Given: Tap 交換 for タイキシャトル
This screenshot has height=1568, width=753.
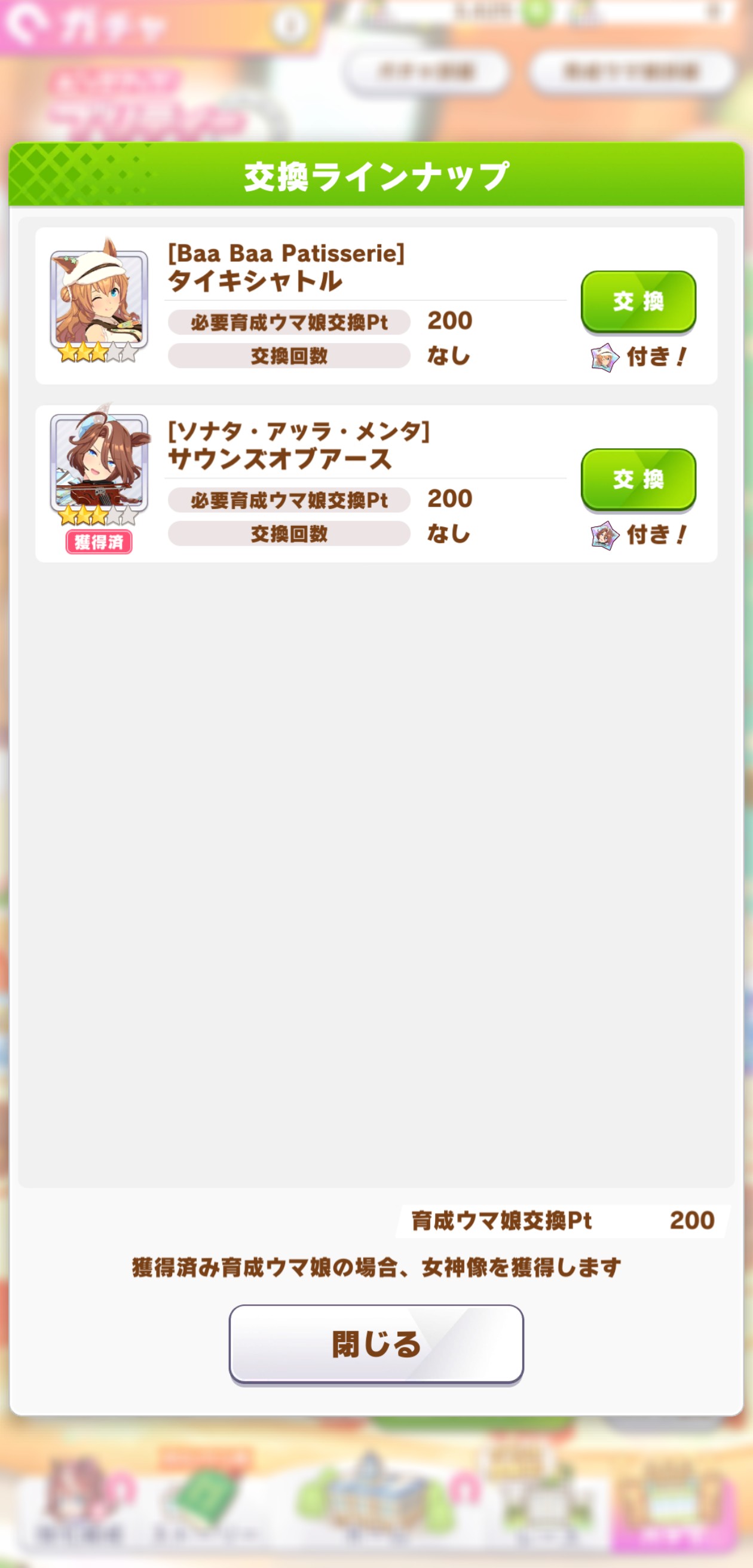Looking at the screenshot, I should (638, 301).
